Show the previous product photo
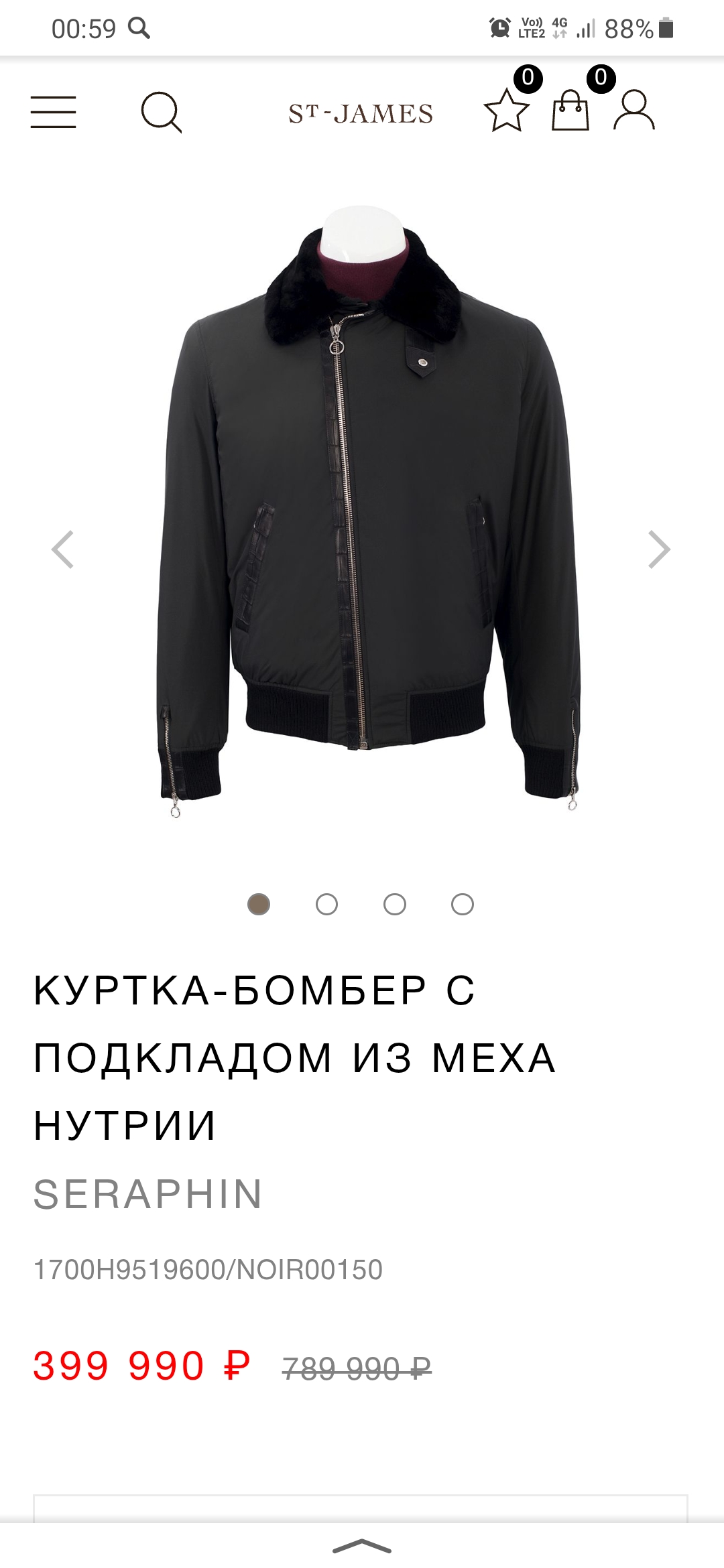 63,549
